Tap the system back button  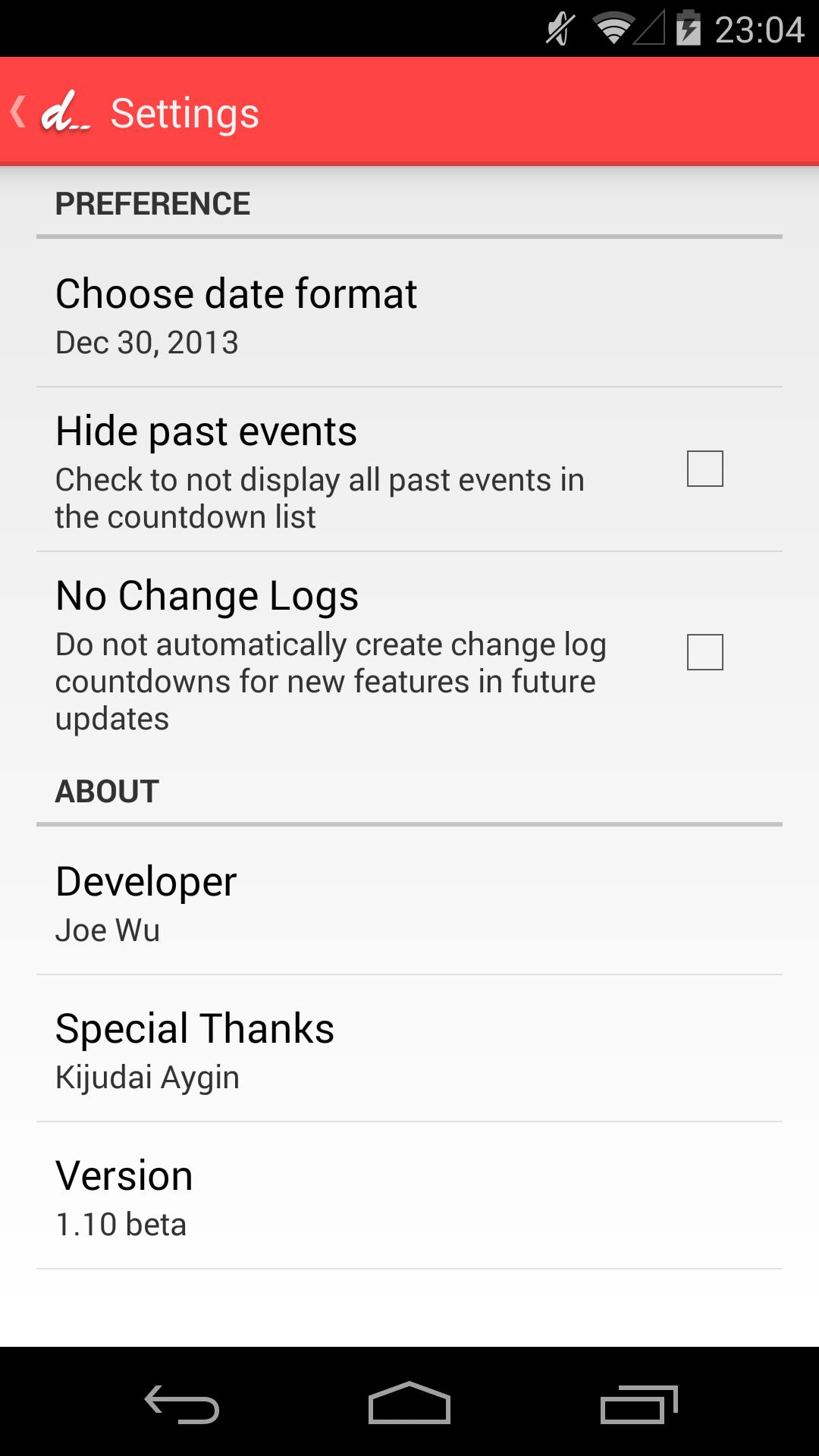pyautogui.click(x=182, y=1403)
